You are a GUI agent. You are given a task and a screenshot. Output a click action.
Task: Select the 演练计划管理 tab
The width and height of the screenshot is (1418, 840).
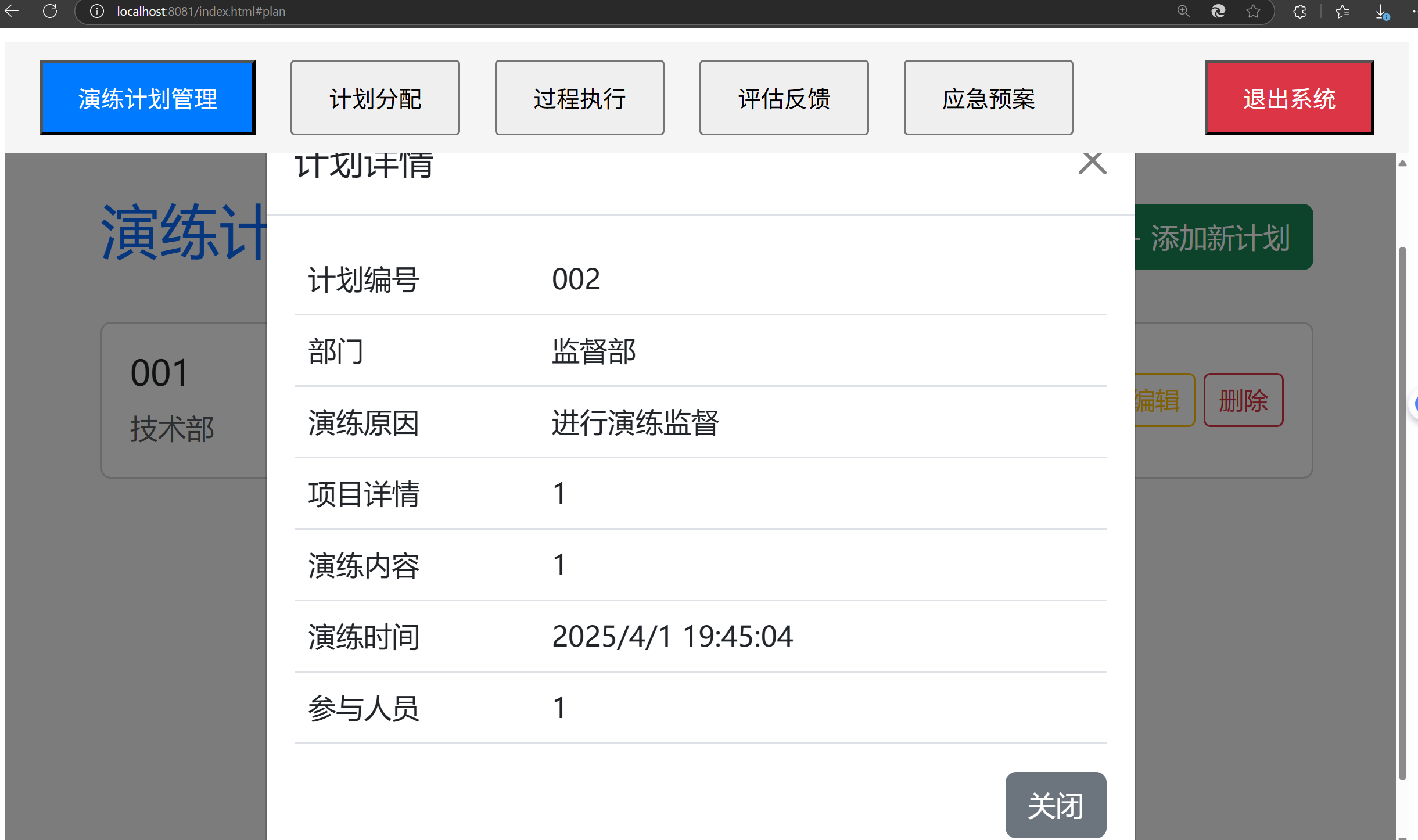(x=148, y=98)
